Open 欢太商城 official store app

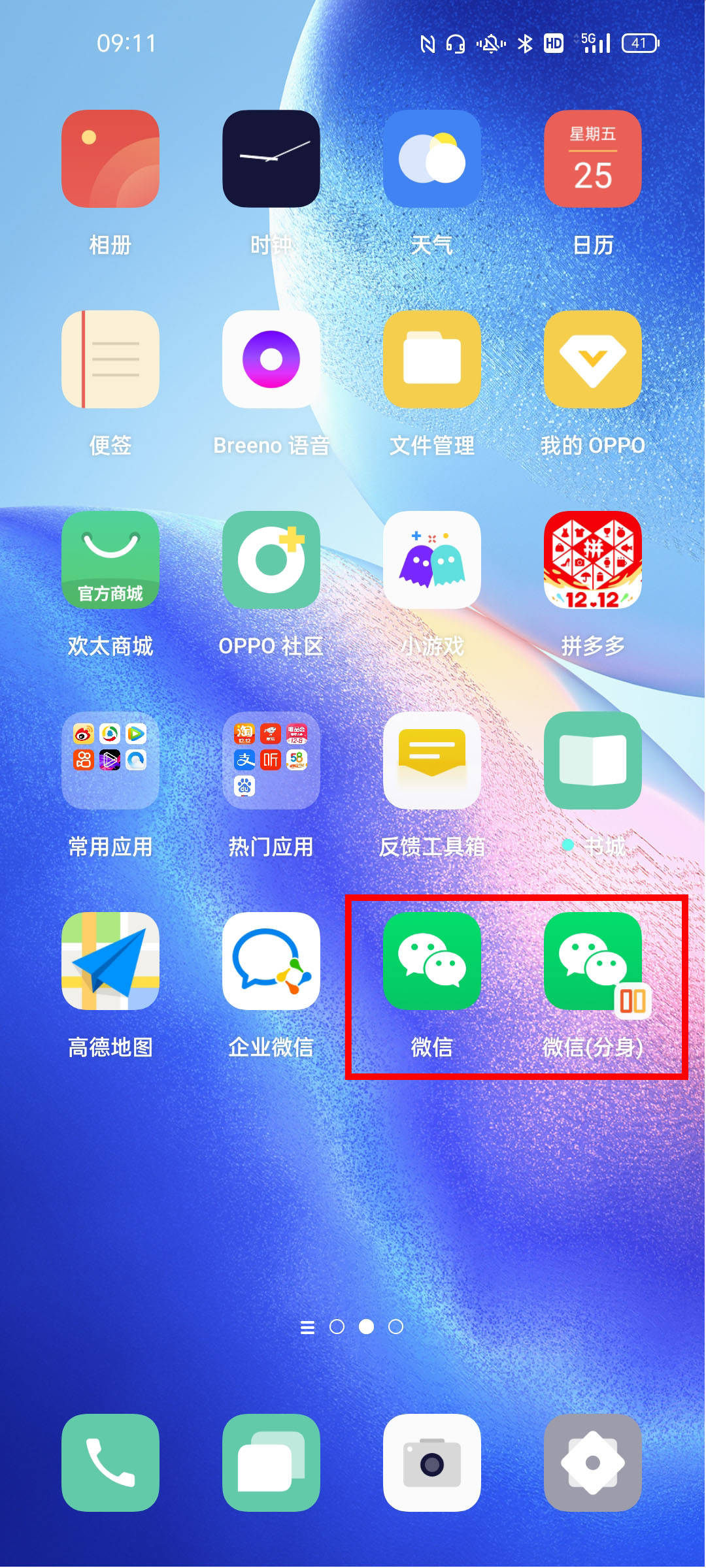(x=110, y=560)
